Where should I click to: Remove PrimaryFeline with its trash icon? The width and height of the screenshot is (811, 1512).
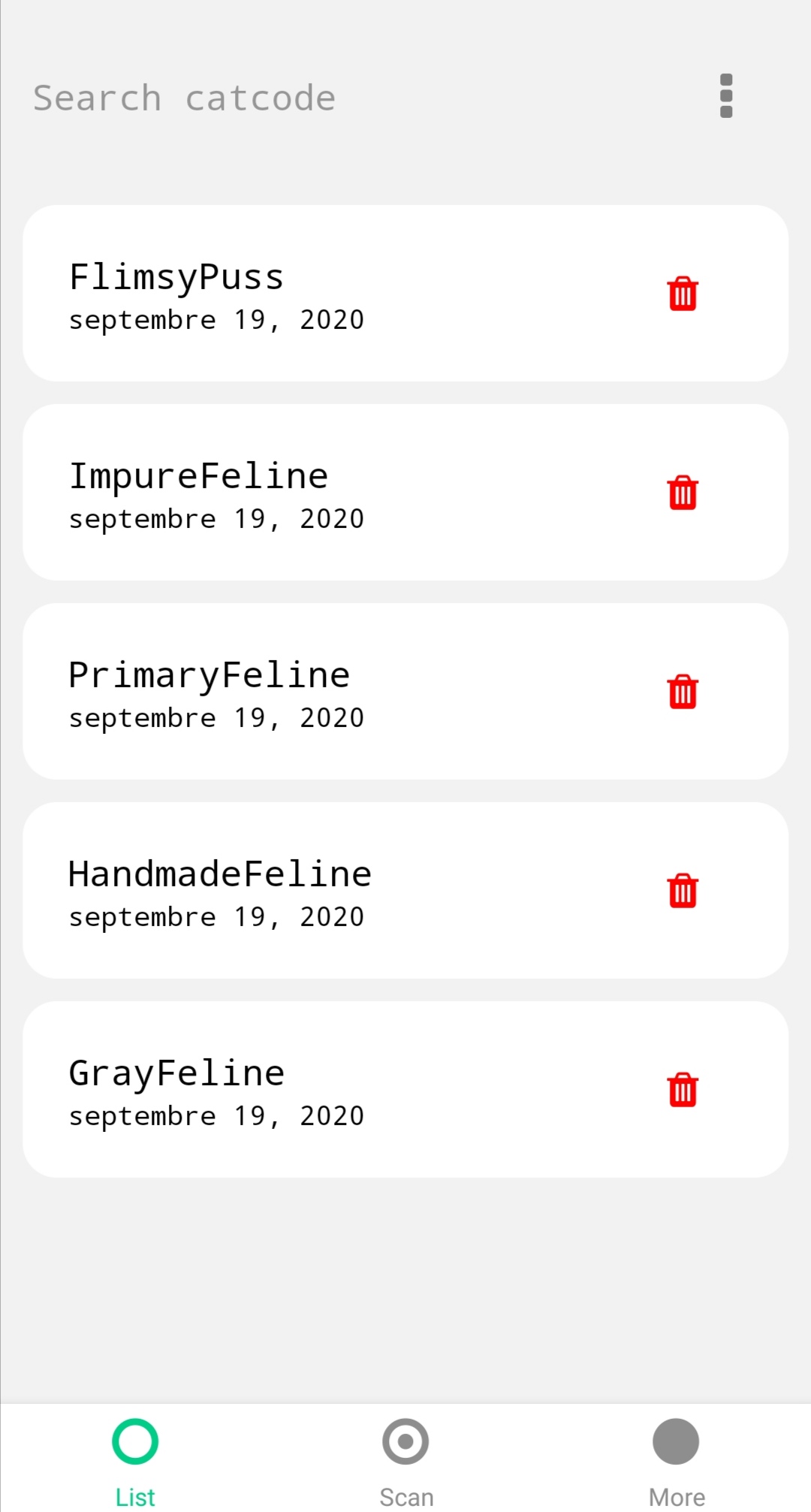[x=683, y=692]
